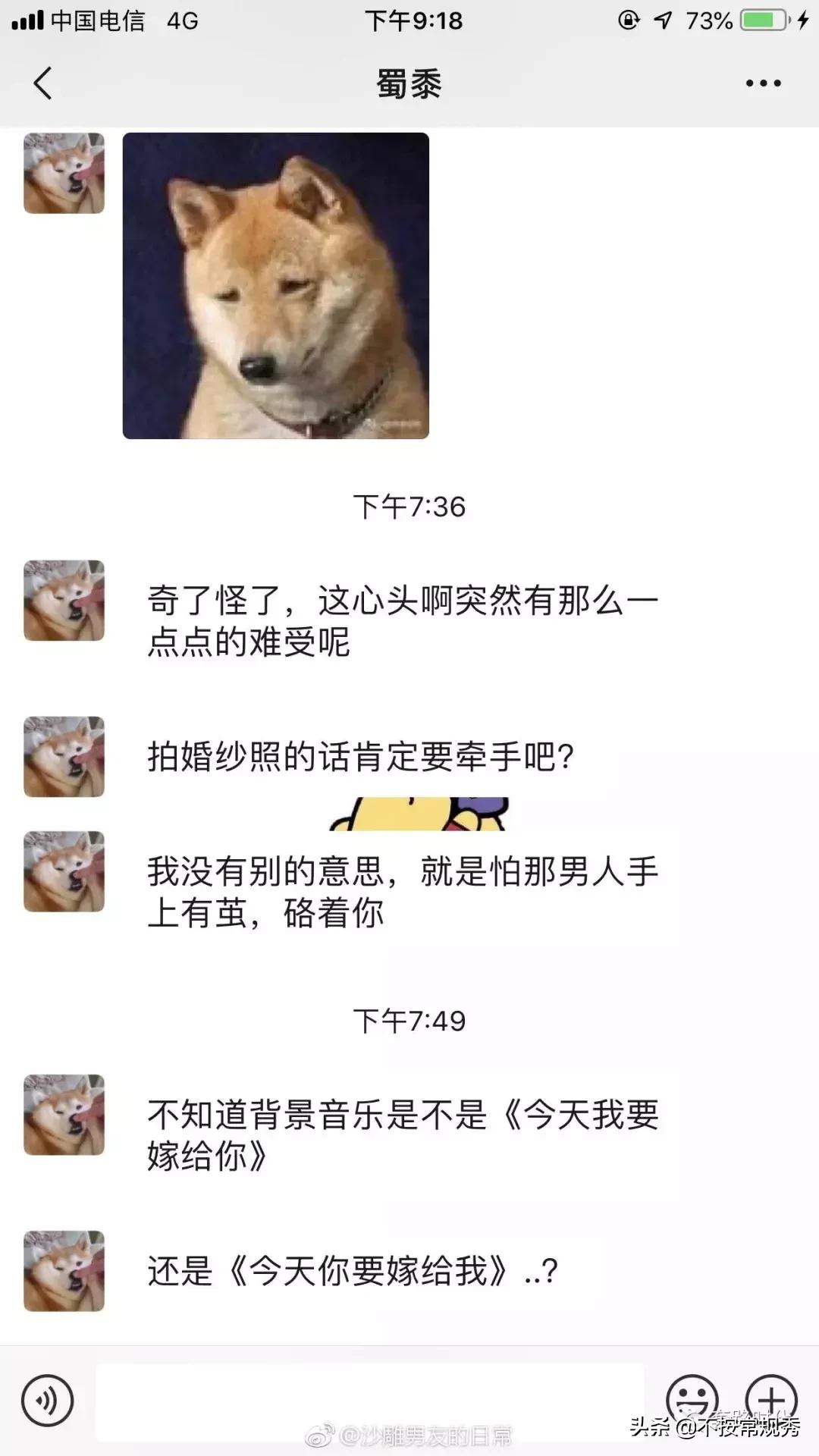Tap the back arrow to leave the chat

pyautogui.click(x=42, y=82)
